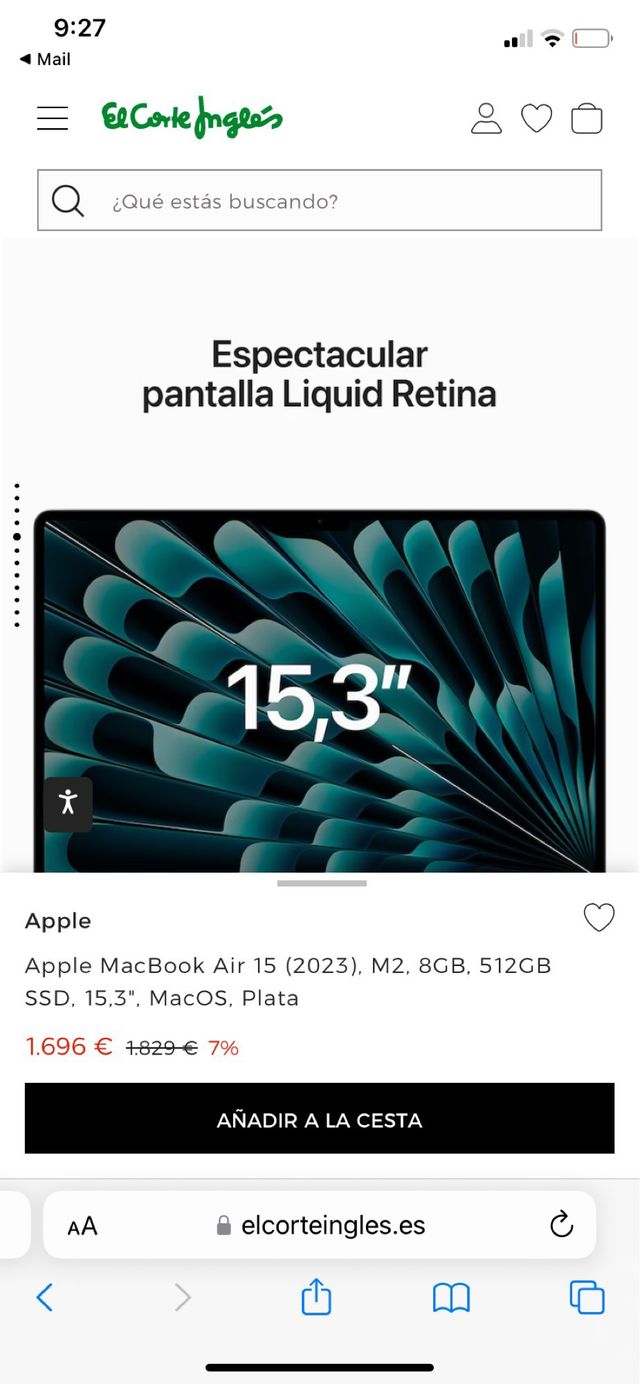Reload the page

[562, 1224]
